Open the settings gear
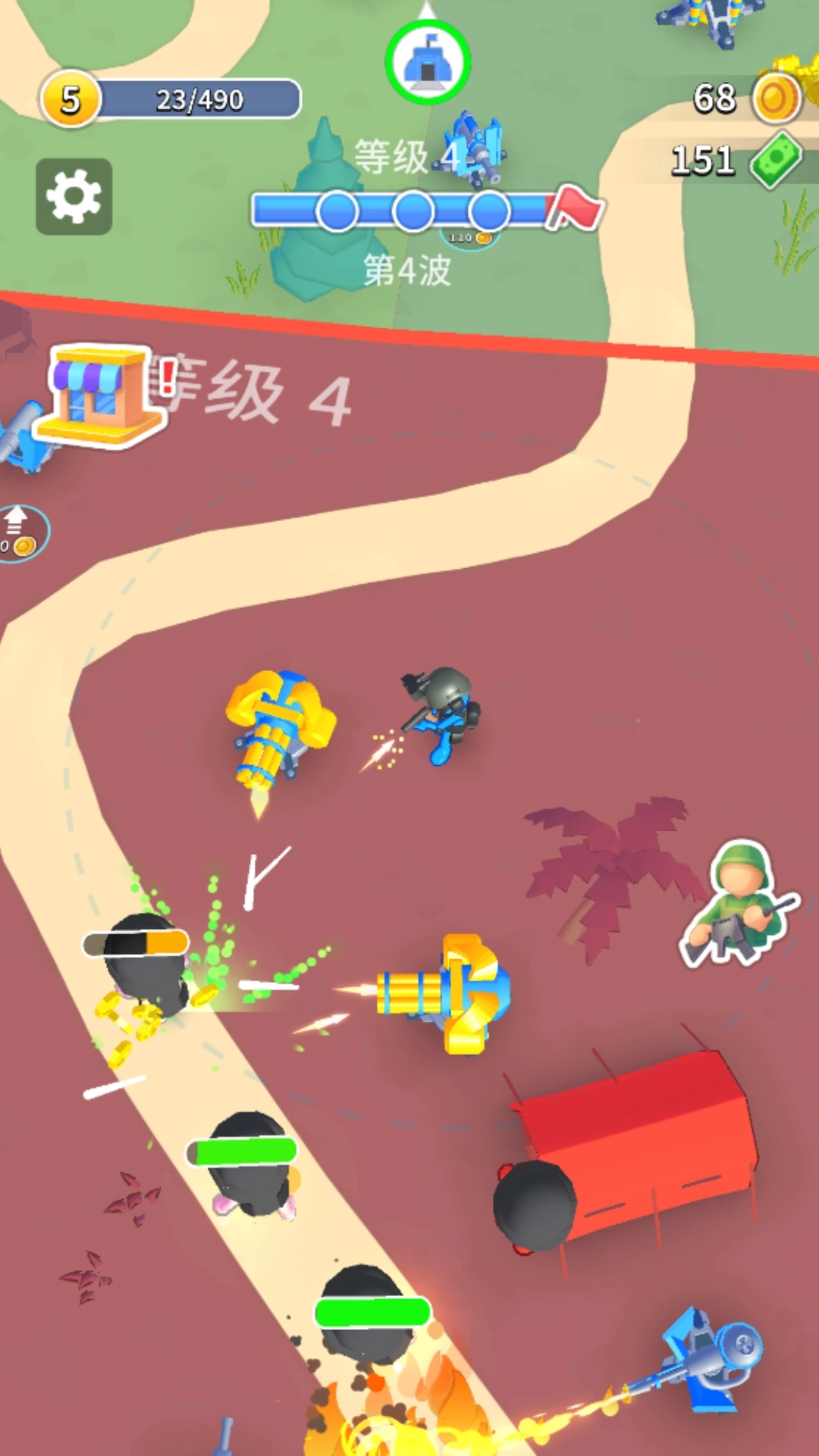 click(x=74, y=196)
